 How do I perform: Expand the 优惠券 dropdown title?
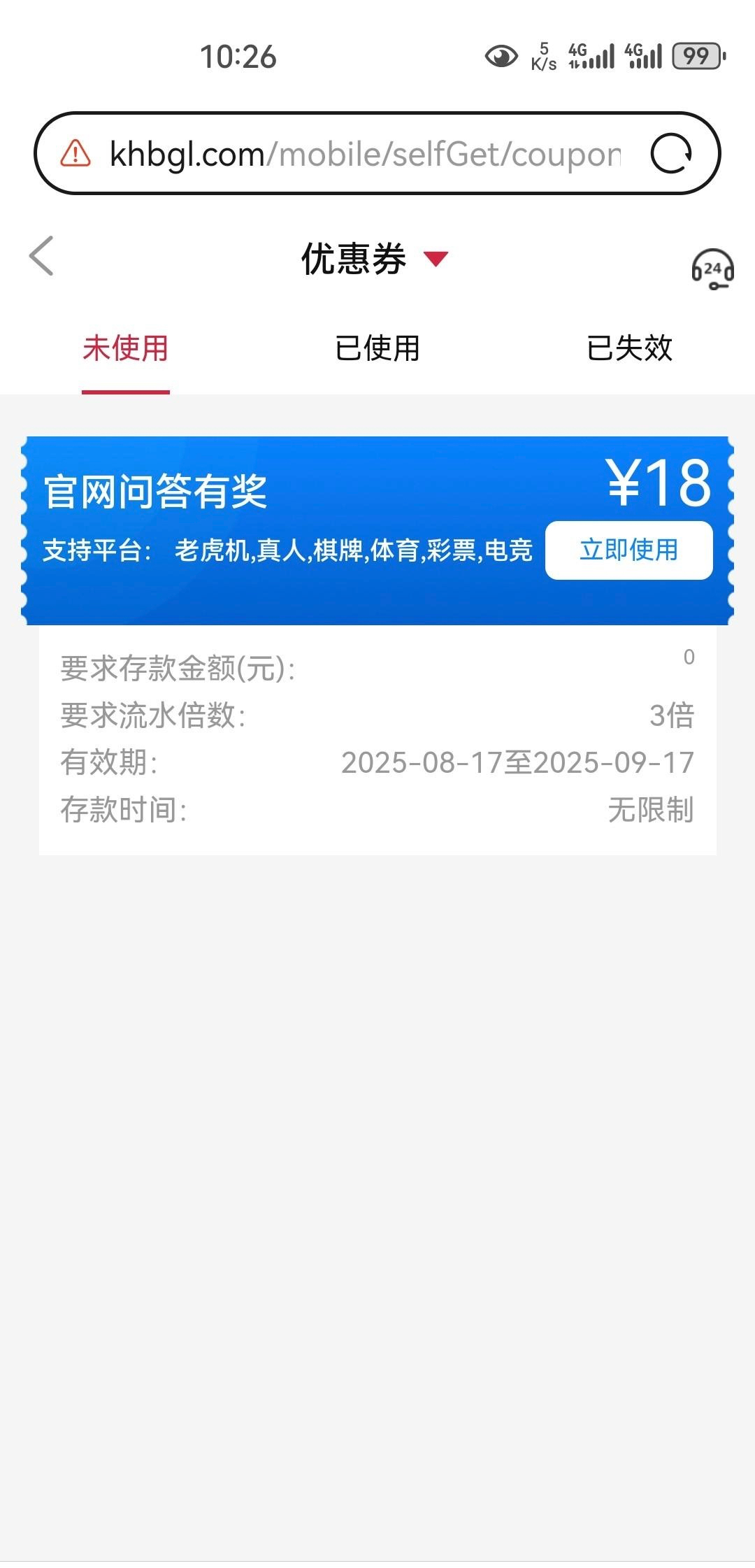pyautogui.click(x=375, y=259)
